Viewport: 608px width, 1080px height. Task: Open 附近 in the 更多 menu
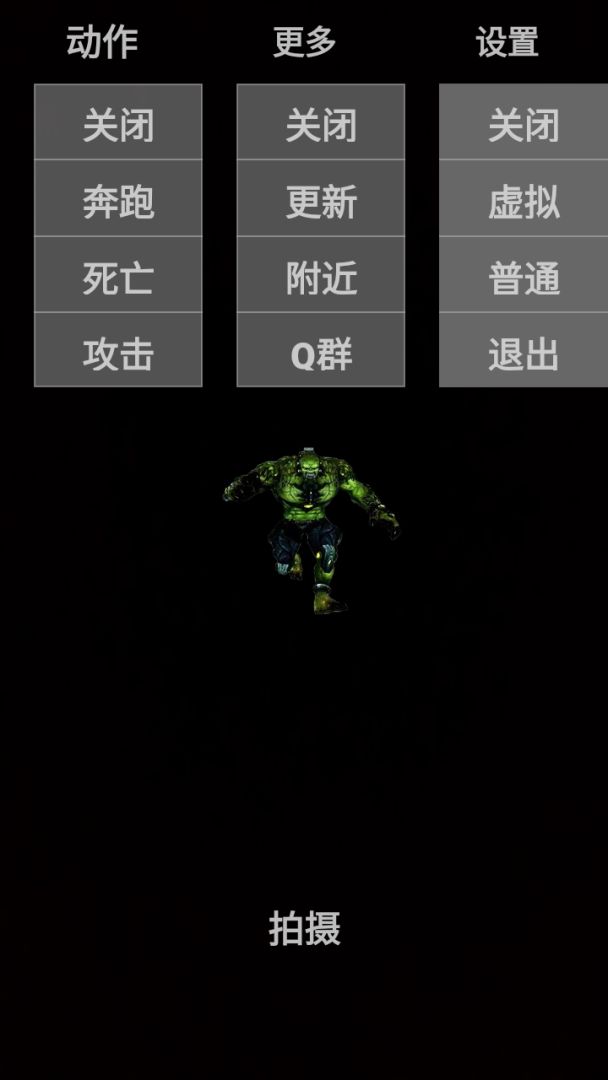coord(321,276)
